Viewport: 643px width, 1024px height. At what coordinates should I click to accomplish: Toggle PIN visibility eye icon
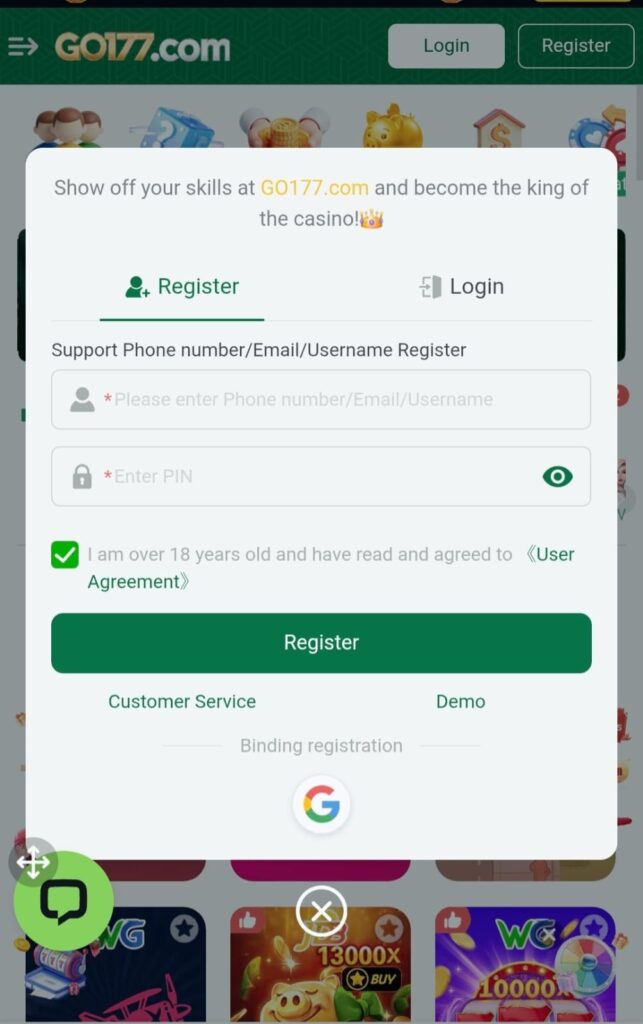coord(557,477)
